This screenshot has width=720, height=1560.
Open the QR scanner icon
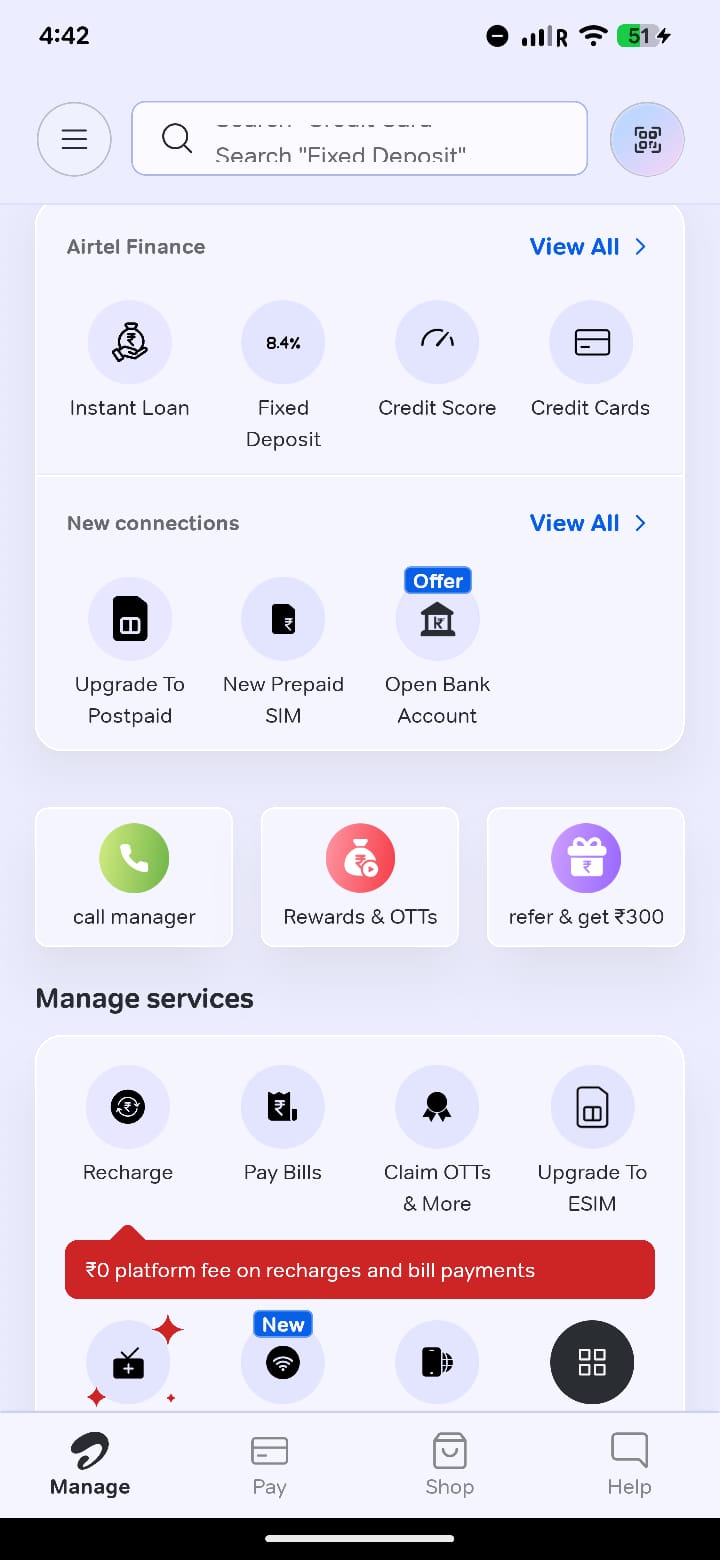[x=647, y=139]
